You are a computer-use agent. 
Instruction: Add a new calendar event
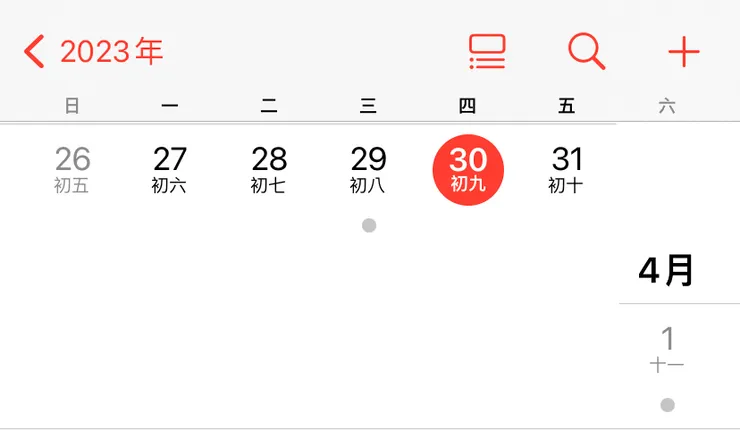point(684,51)
